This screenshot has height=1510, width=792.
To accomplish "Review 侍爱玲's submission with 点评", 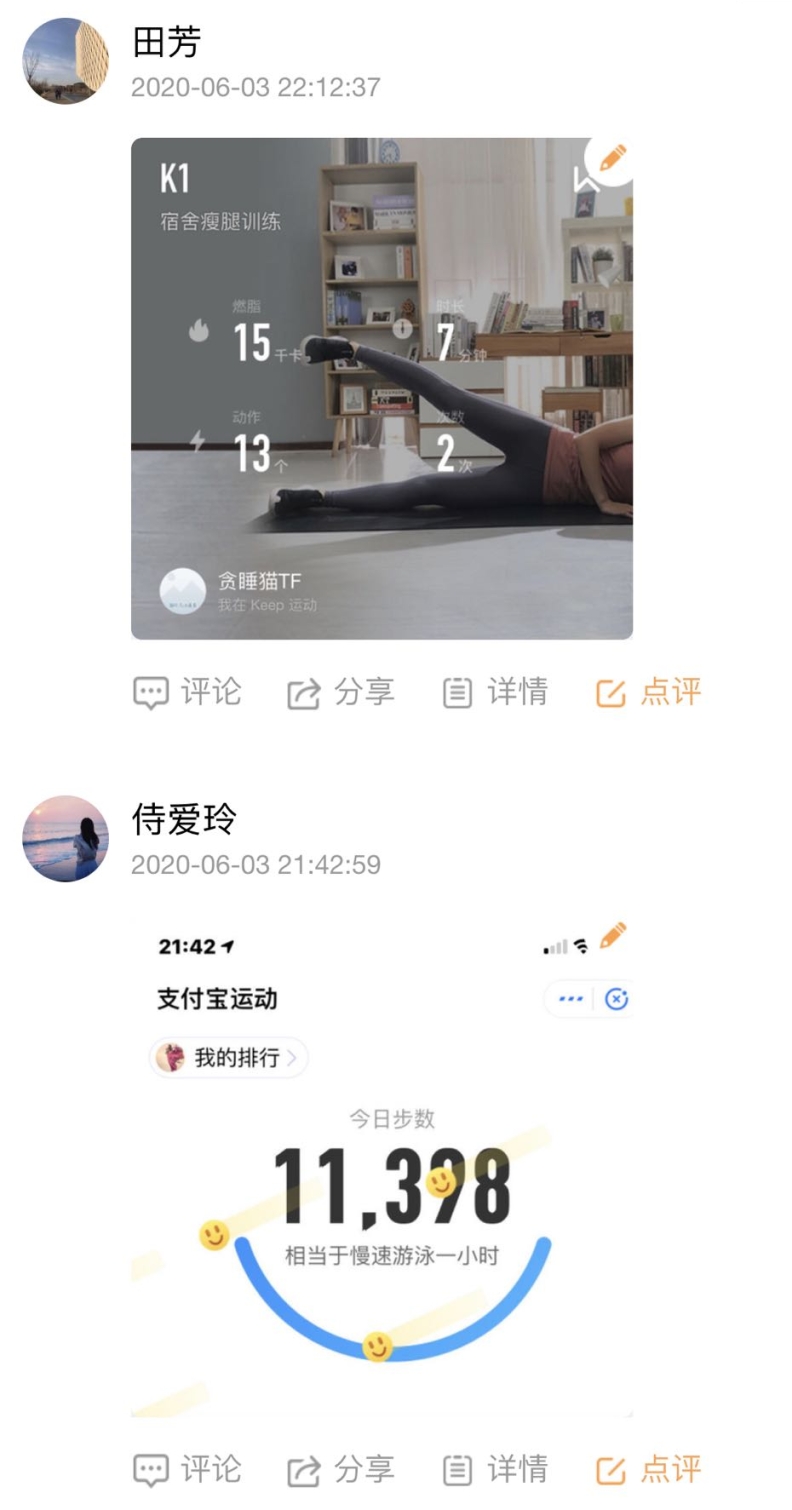I will click(648, 1470).
